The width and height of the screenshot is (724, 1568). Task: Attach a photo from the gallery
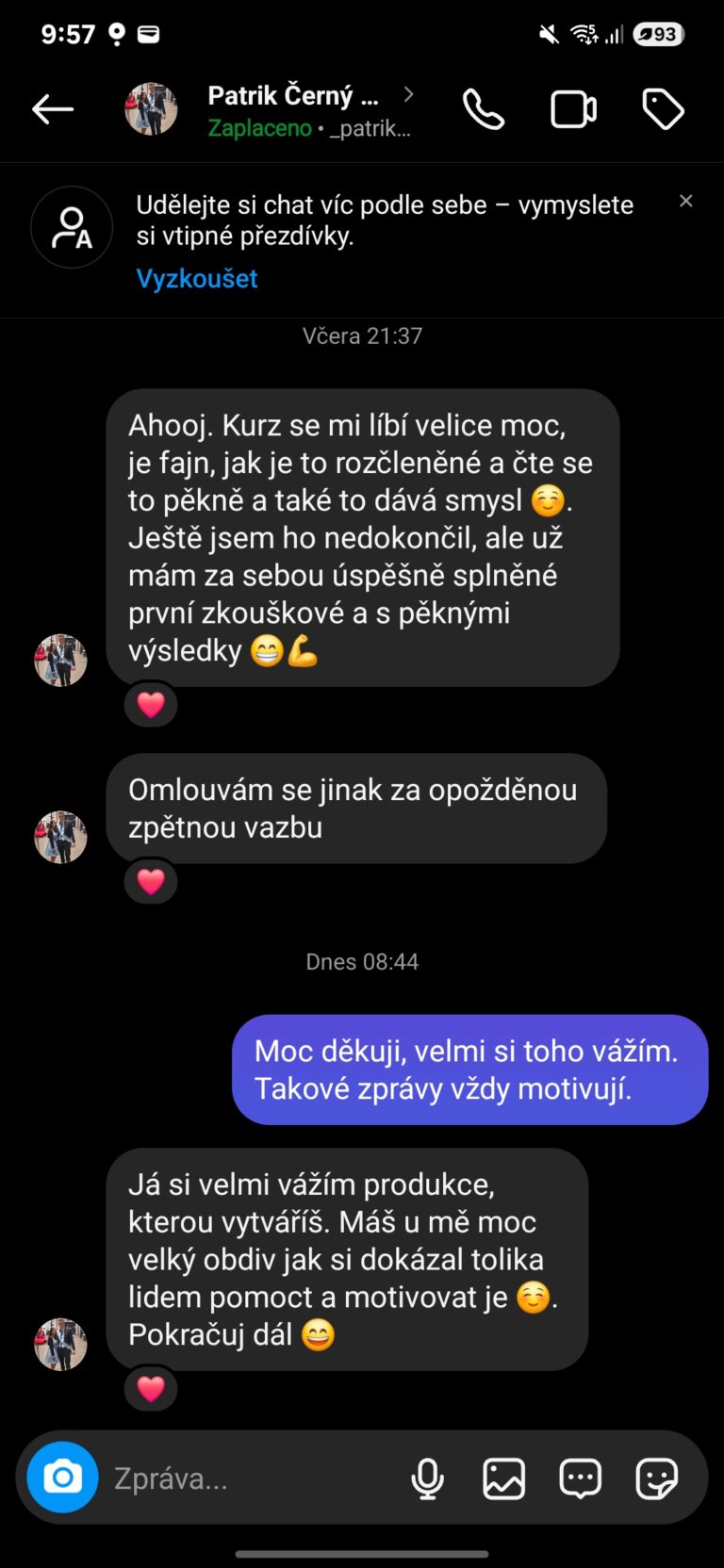pyautogui.click(x=504, y=1478)
